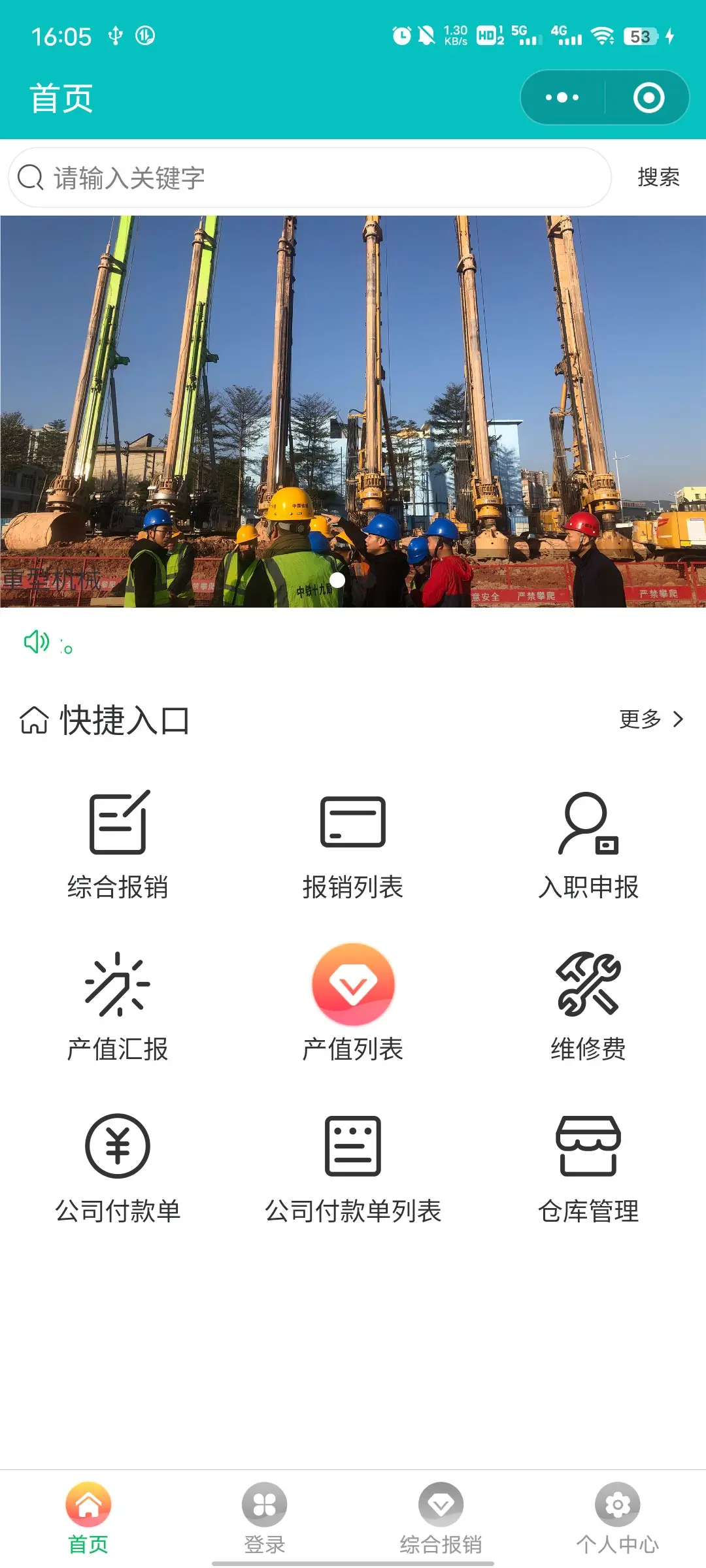Open 综合报销 in the quick entry grid
Image resolution: width=706 pixels, height=1568 pixels.
coord(118,844)
